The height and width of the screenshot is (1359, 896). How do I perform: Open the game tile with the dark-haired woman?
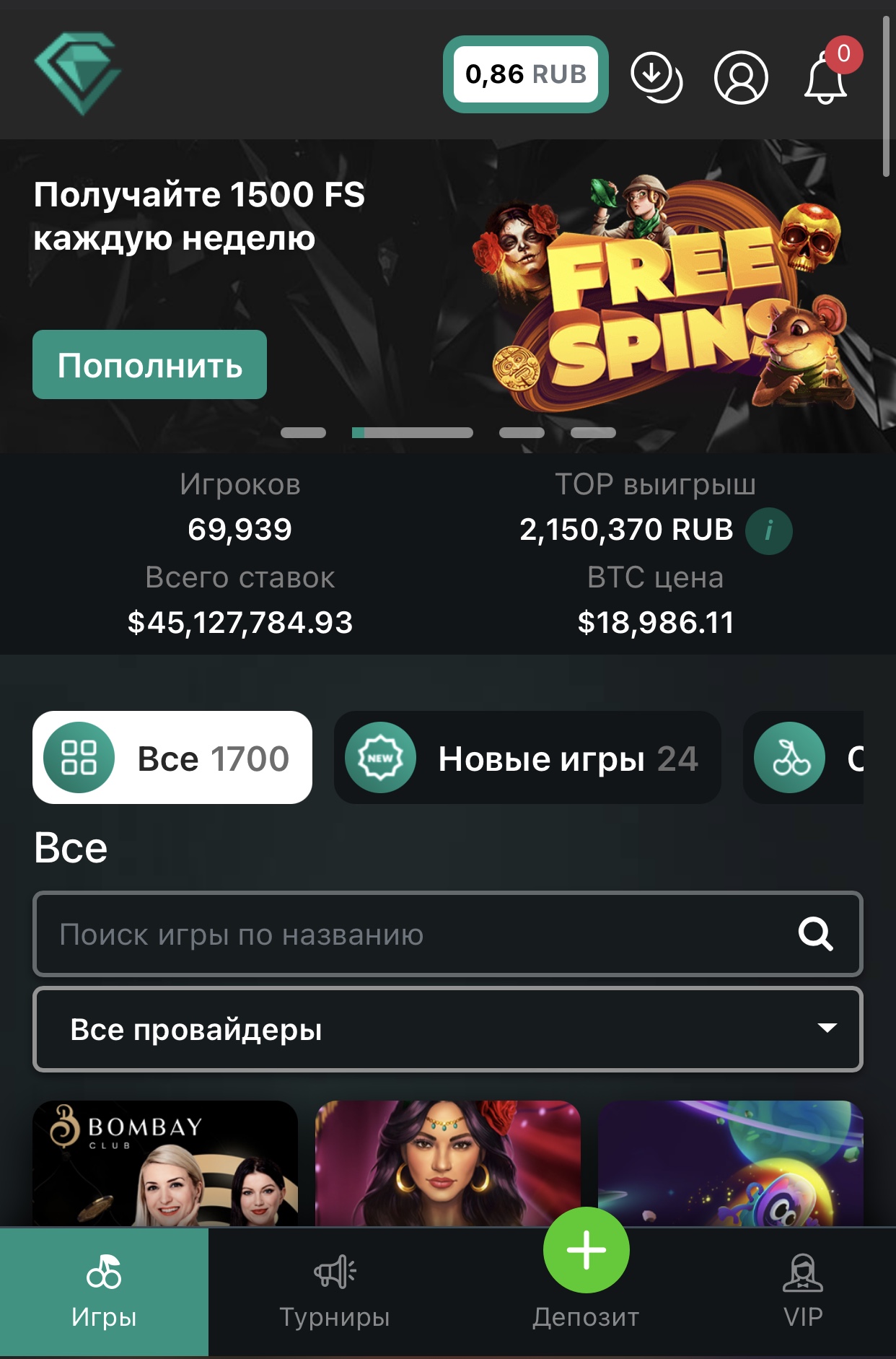tap(447, 1163)
